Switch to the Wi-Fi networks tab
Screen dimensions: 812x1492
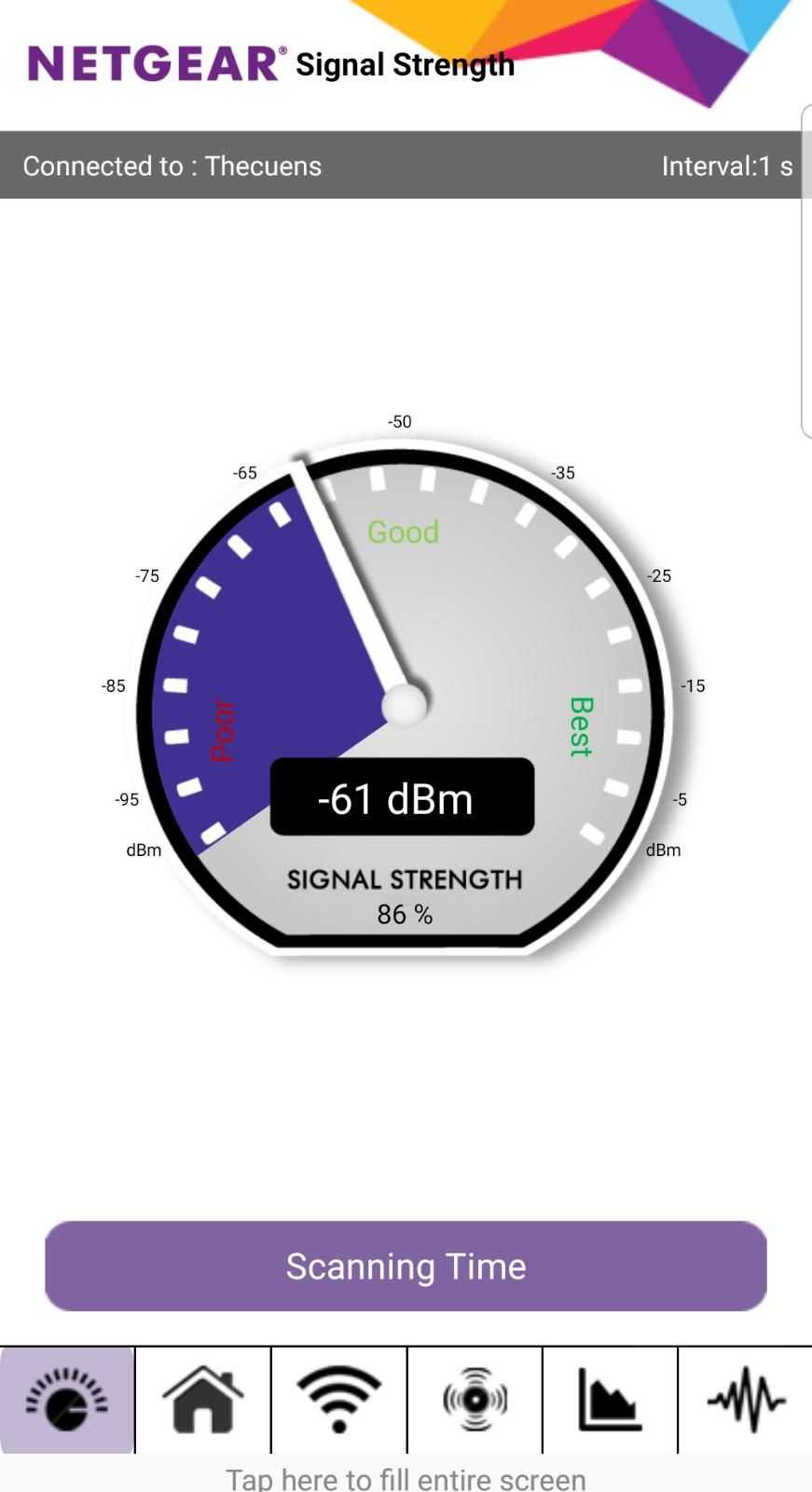[x=339, y=1399]
